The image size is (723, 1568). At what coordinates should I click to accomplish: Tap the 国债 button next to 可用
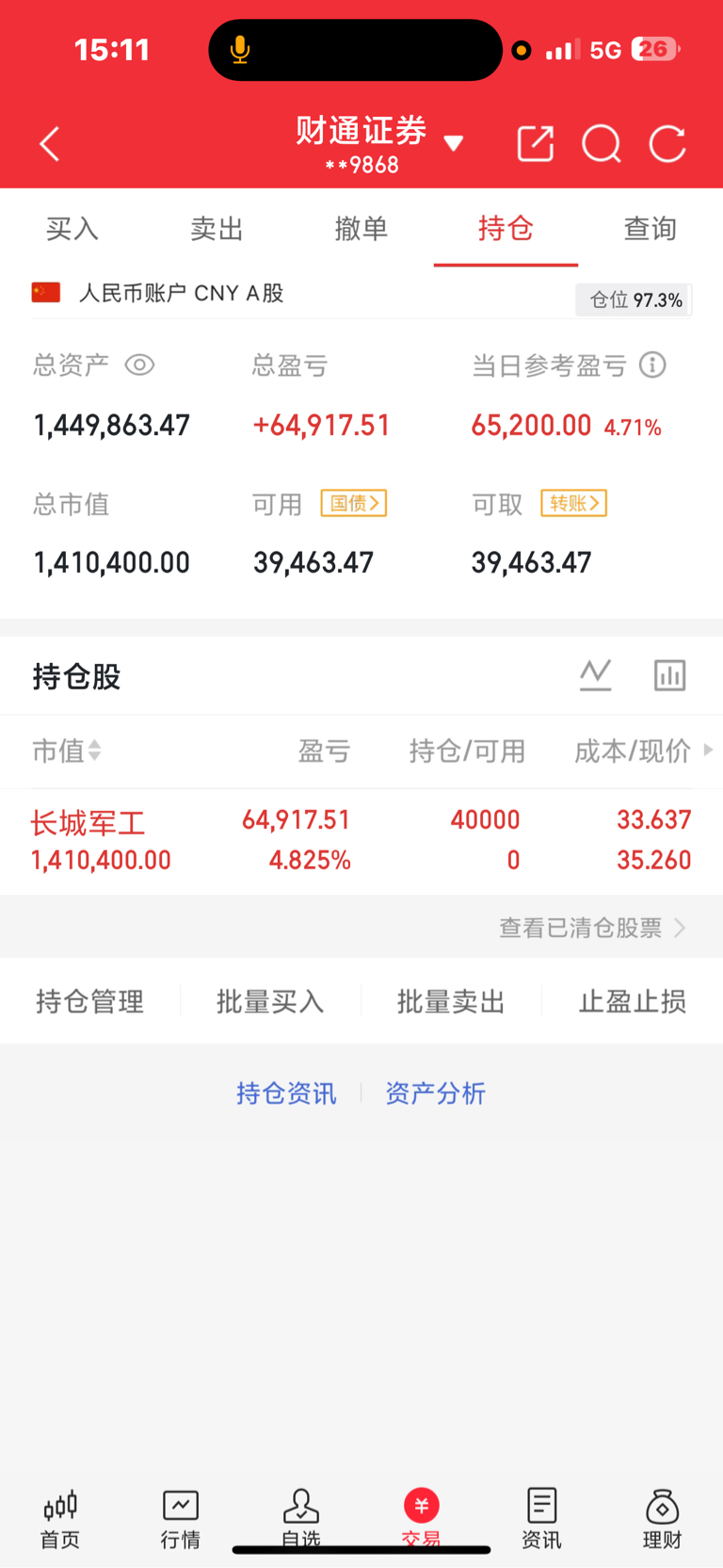click(x=354, y=503)
